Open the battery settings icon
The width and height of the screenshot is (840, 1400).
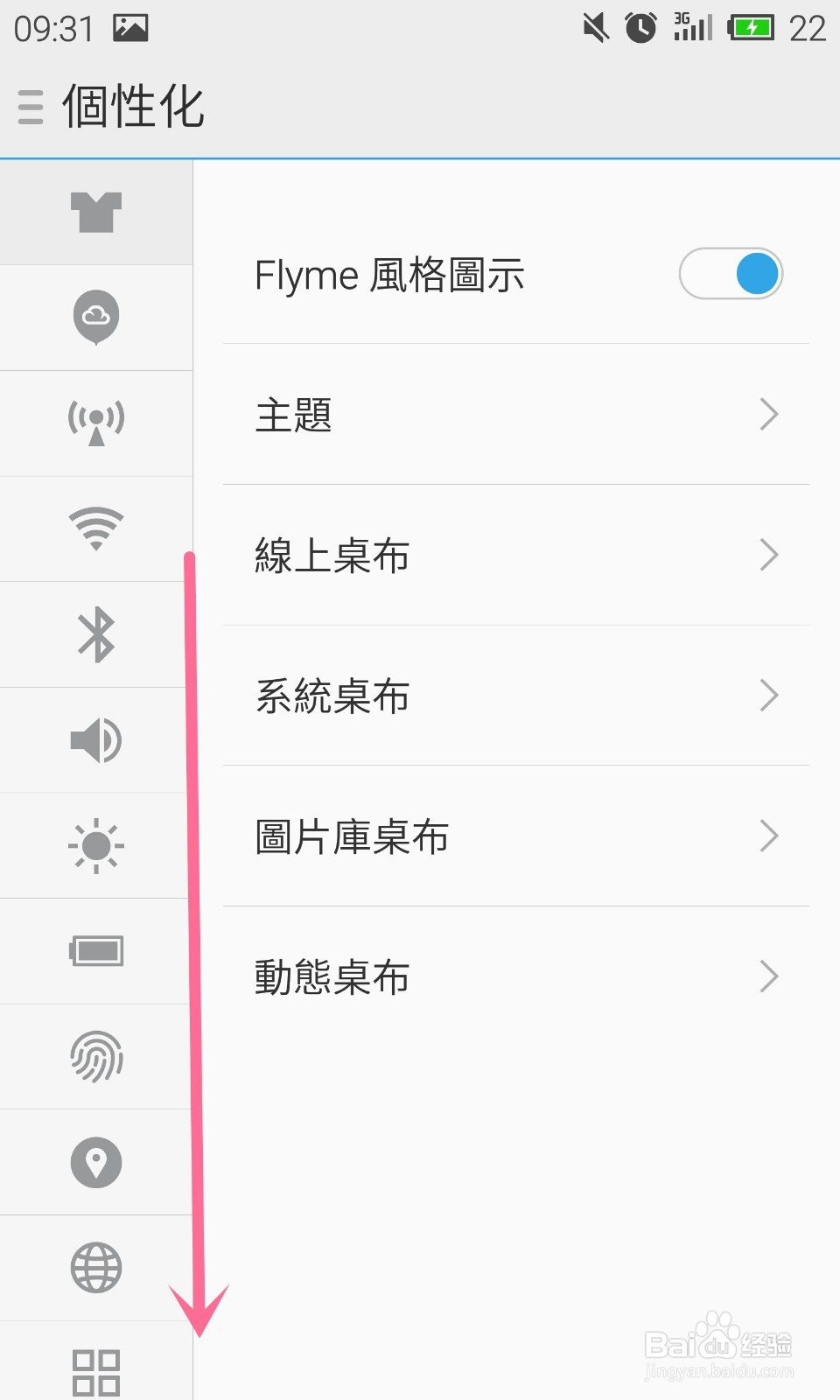tap(96, 951)
